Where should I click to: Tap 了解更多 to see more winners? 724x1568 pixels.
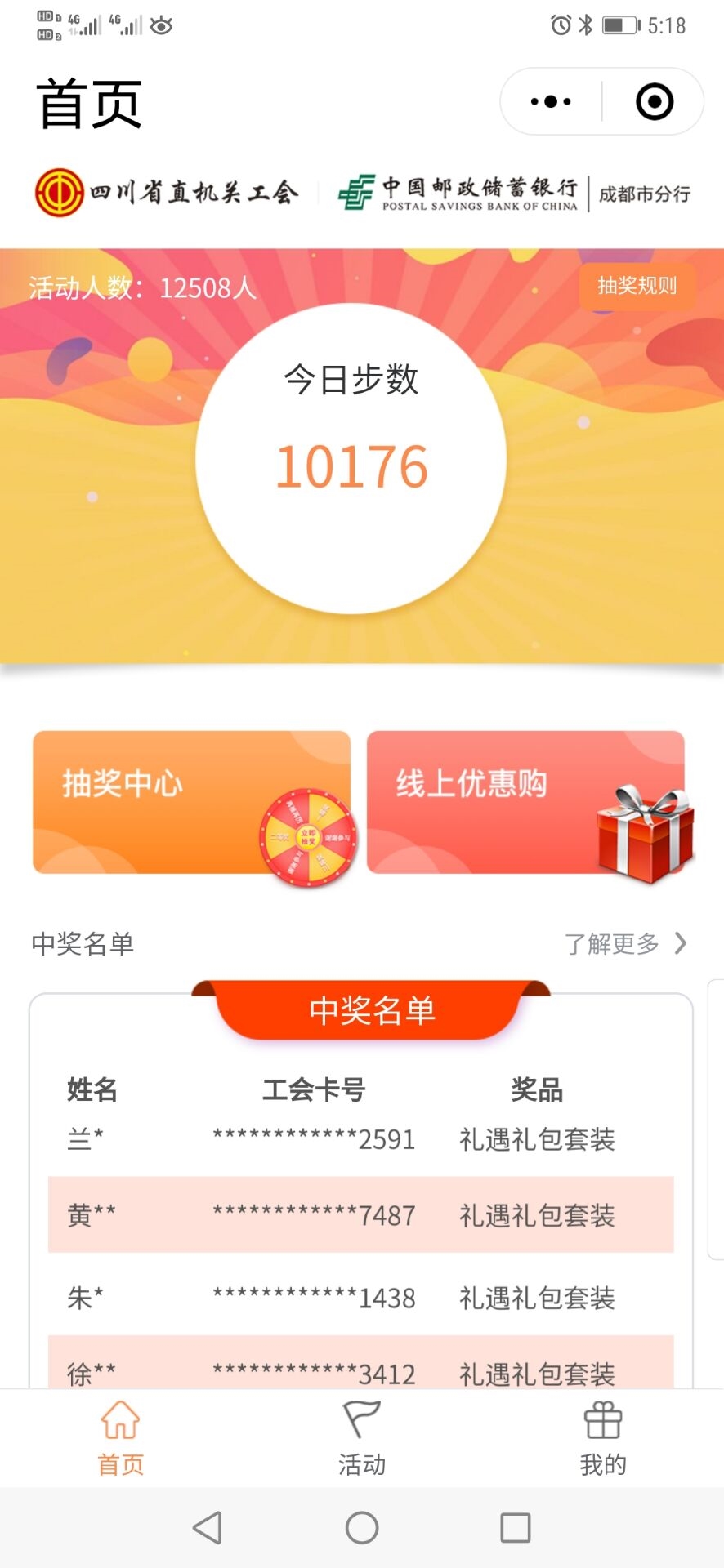[625, 944]
